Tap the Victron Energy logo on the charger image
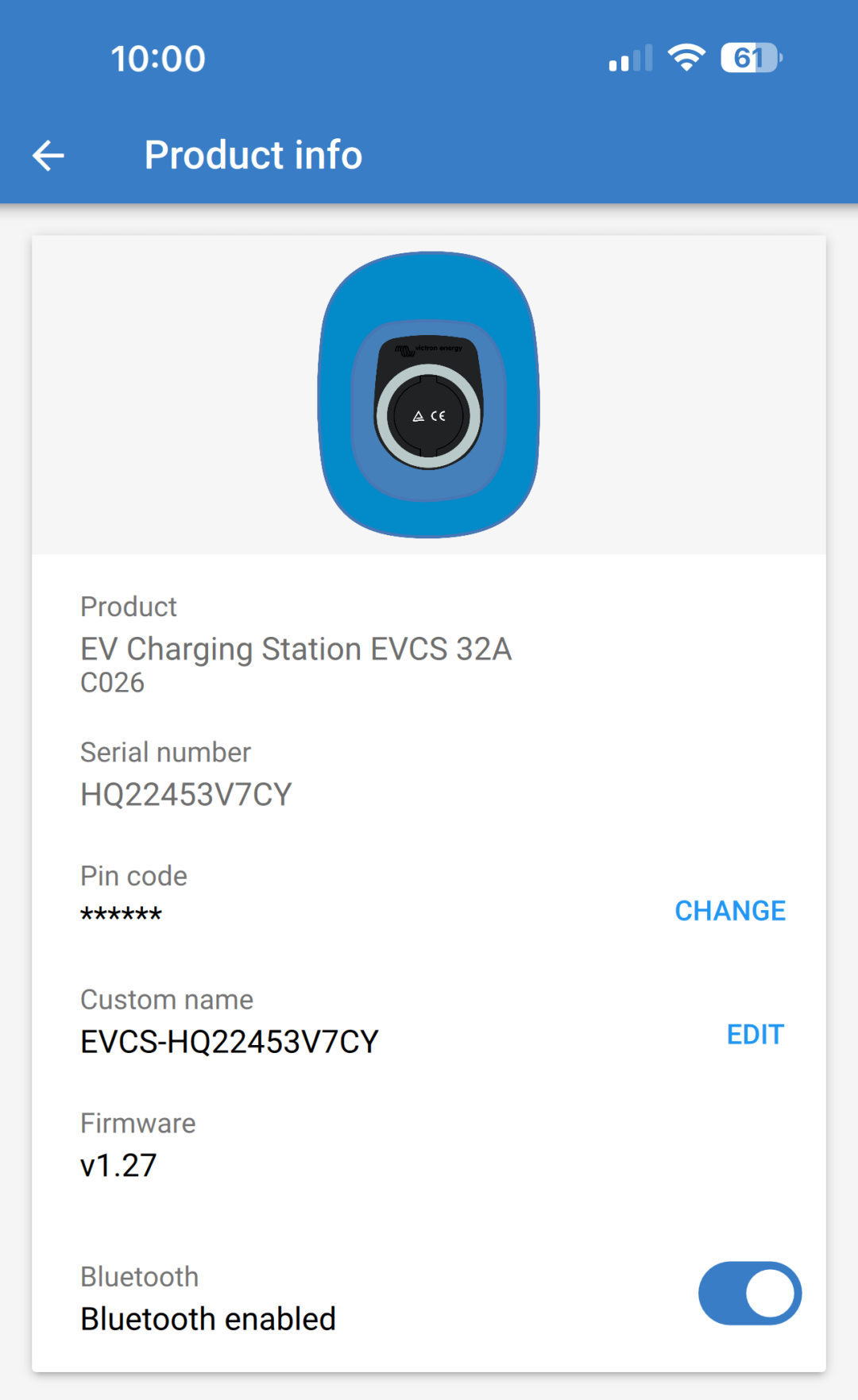 tap(430, 349)
